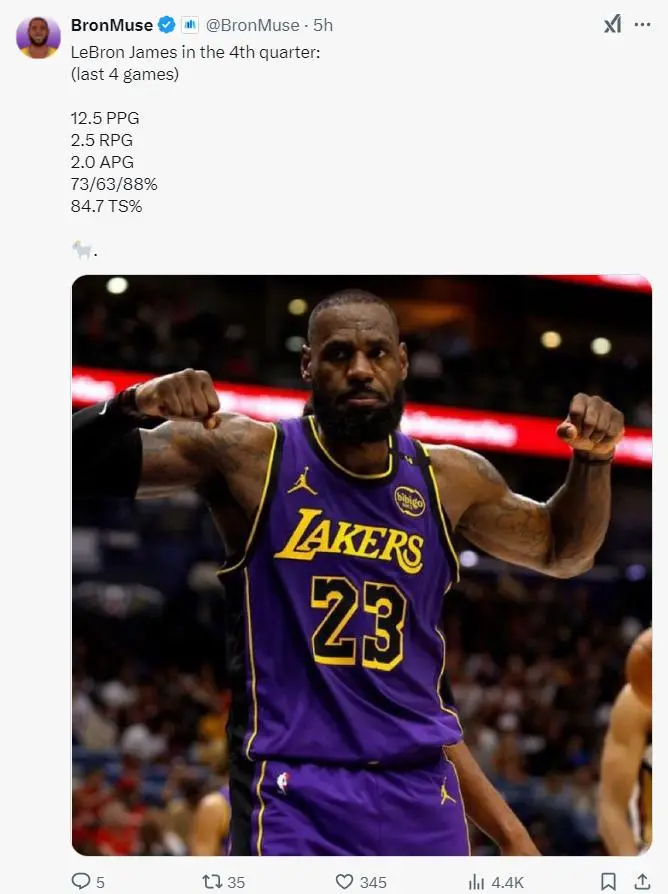Bookmark this BronMuse post
This screenshot has height=894, width=668.
[607, 882]
